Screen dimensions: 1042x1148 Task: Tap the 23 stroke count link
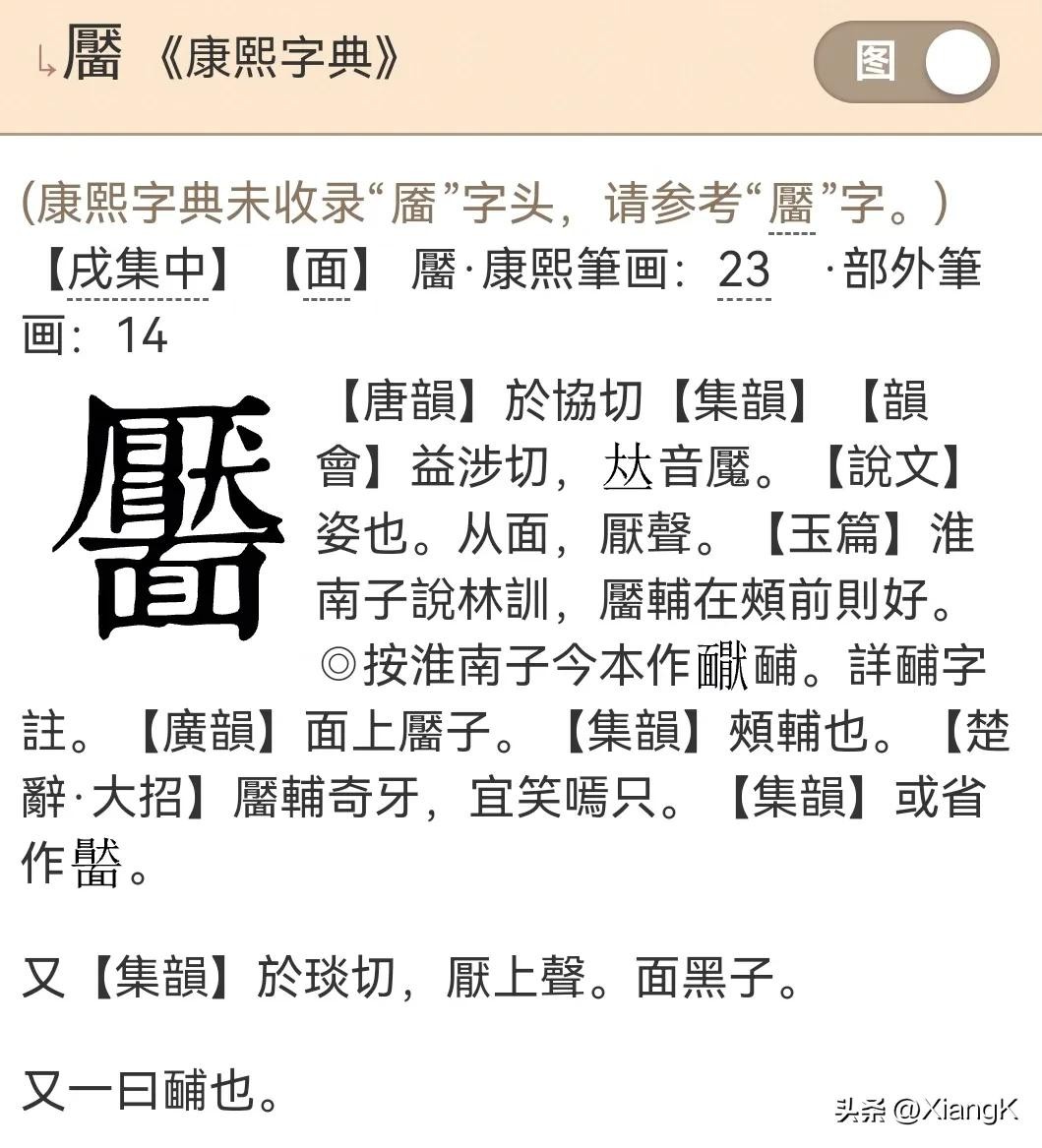point(744,270)
